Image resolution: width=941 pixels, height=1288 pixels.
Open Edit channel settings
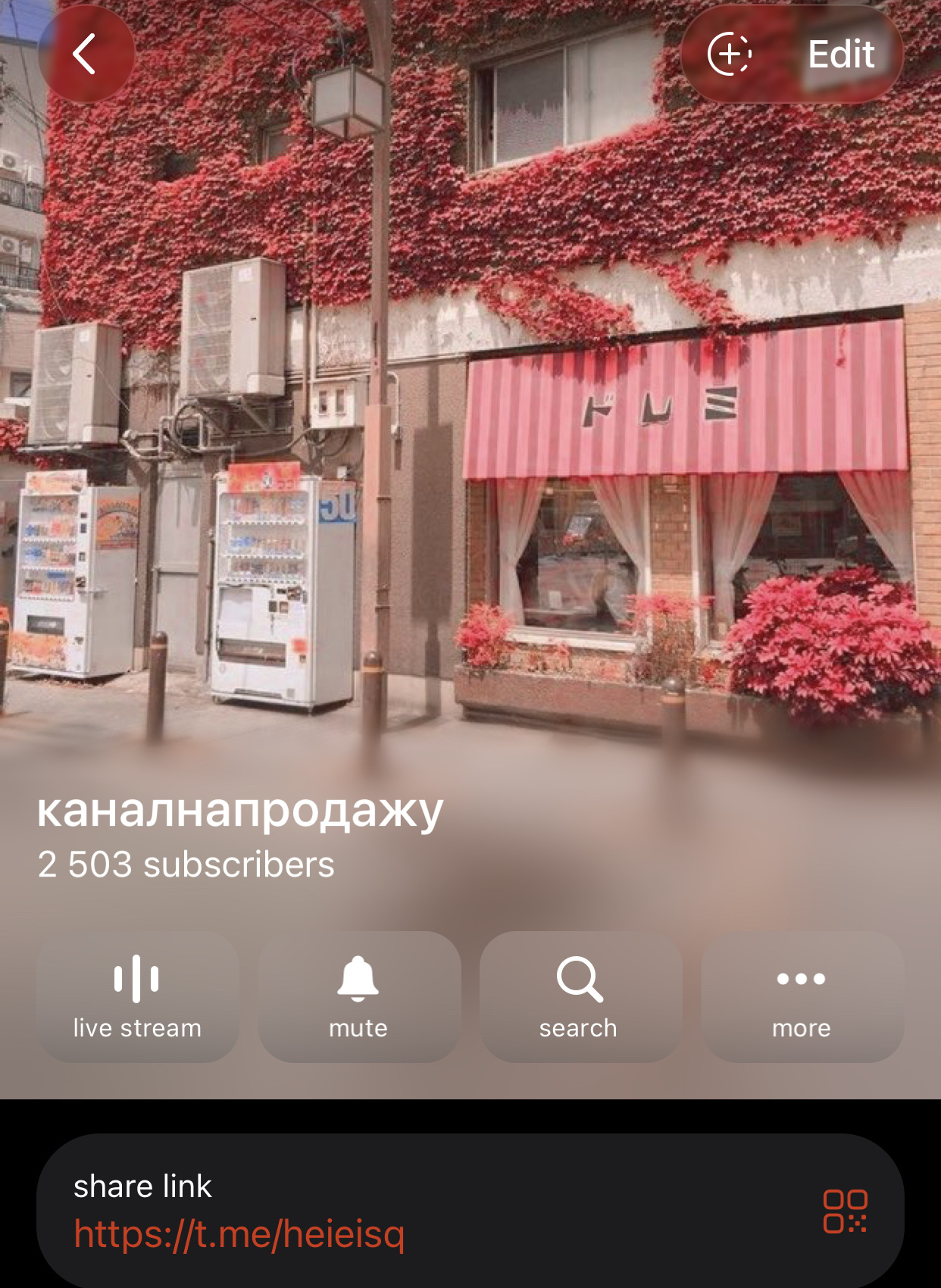coord(841,54)
